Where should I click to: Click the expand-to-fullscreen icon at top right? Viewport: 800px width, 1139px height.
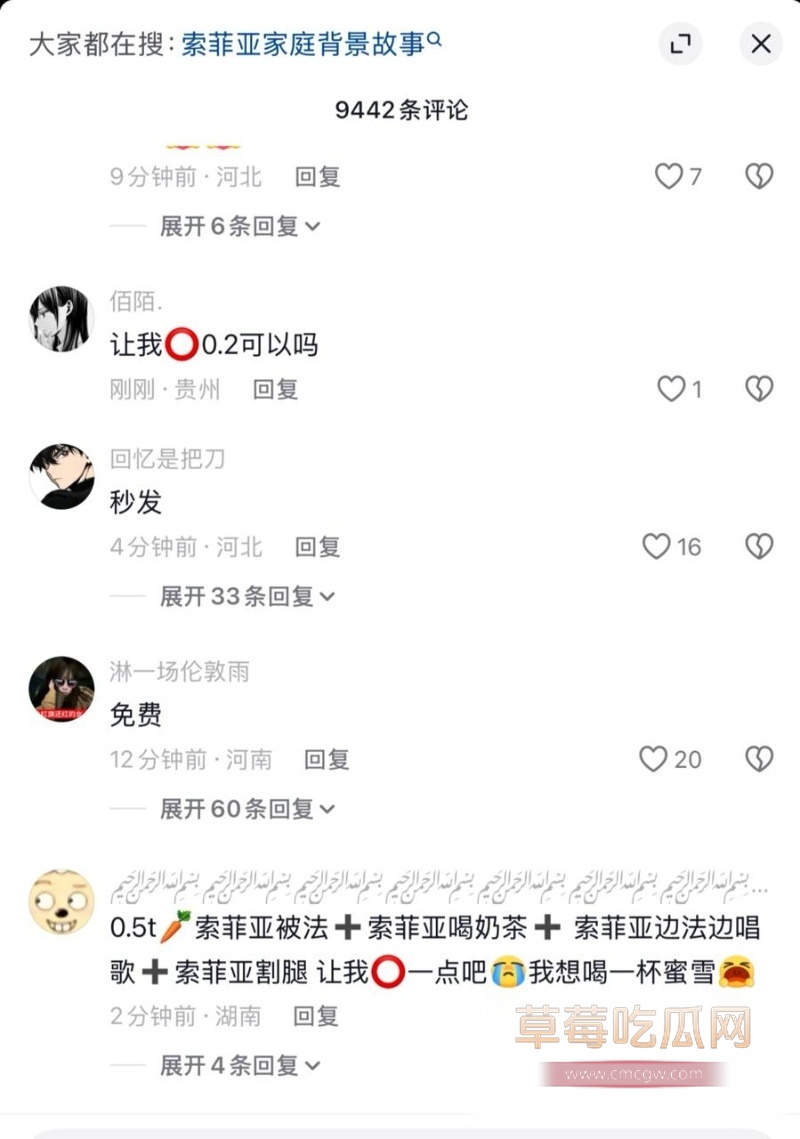pos(681,44)
